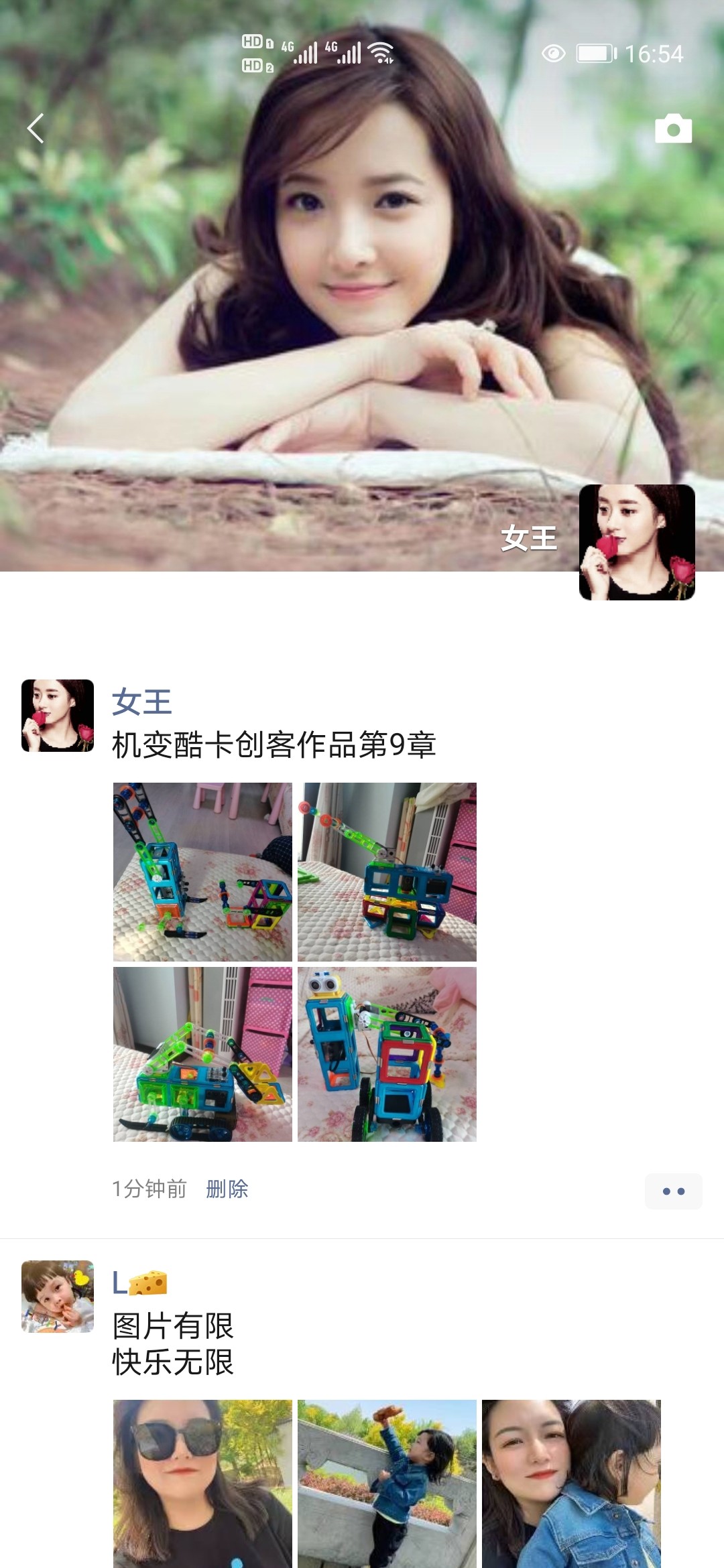Viewport: 724px width, 1568px height.
Task: View the second photo with the crane model
Action: click(x=387, y=872)
